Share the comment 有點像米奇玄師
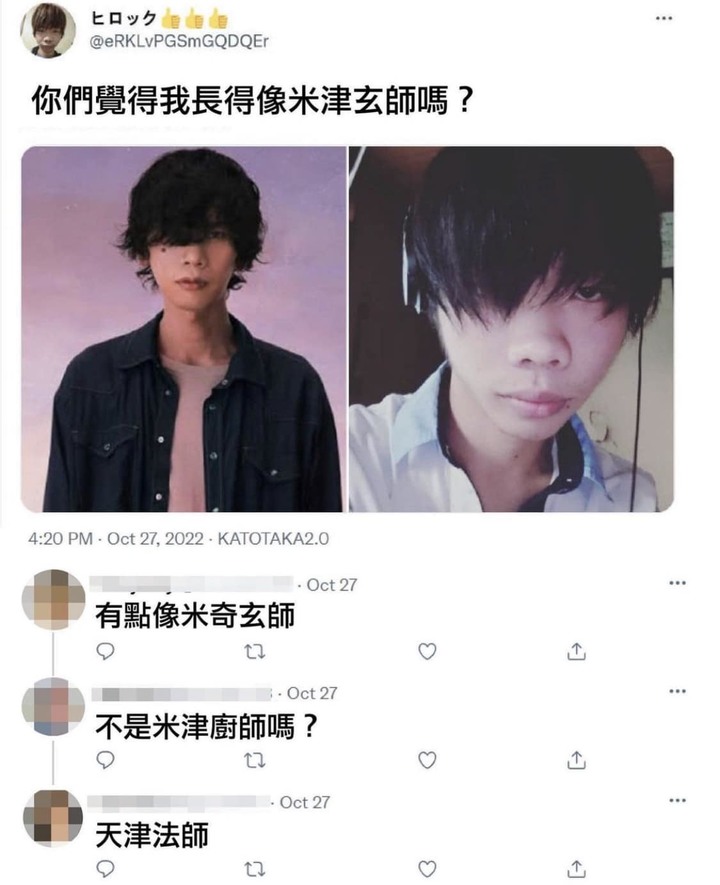 pos(575,652)
